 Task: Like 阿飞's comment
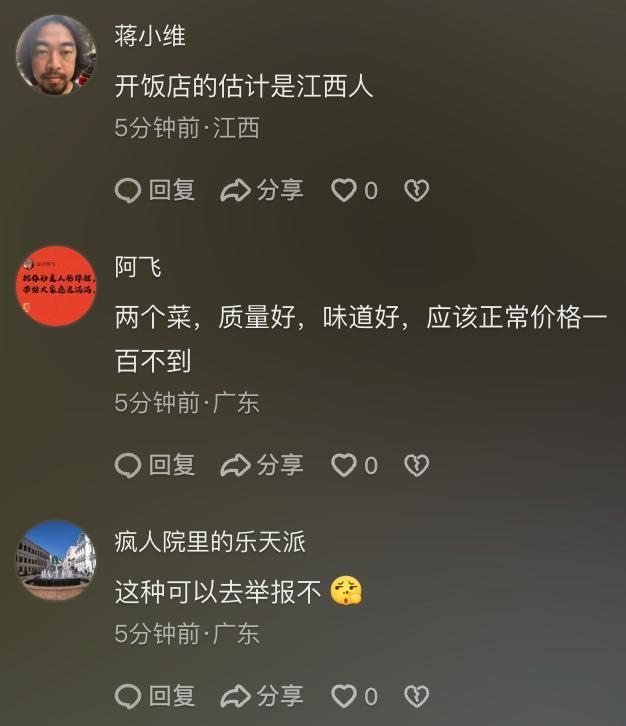click(344, 465)
